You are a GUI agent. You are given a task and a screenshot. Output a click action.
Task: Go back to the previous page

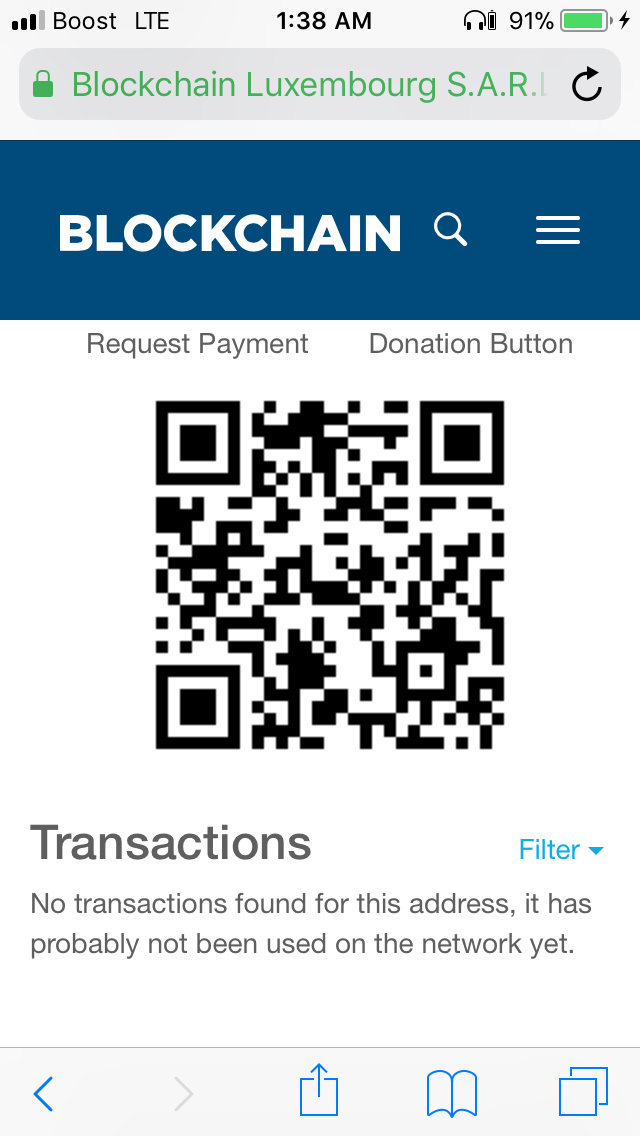pos(43,1094)
